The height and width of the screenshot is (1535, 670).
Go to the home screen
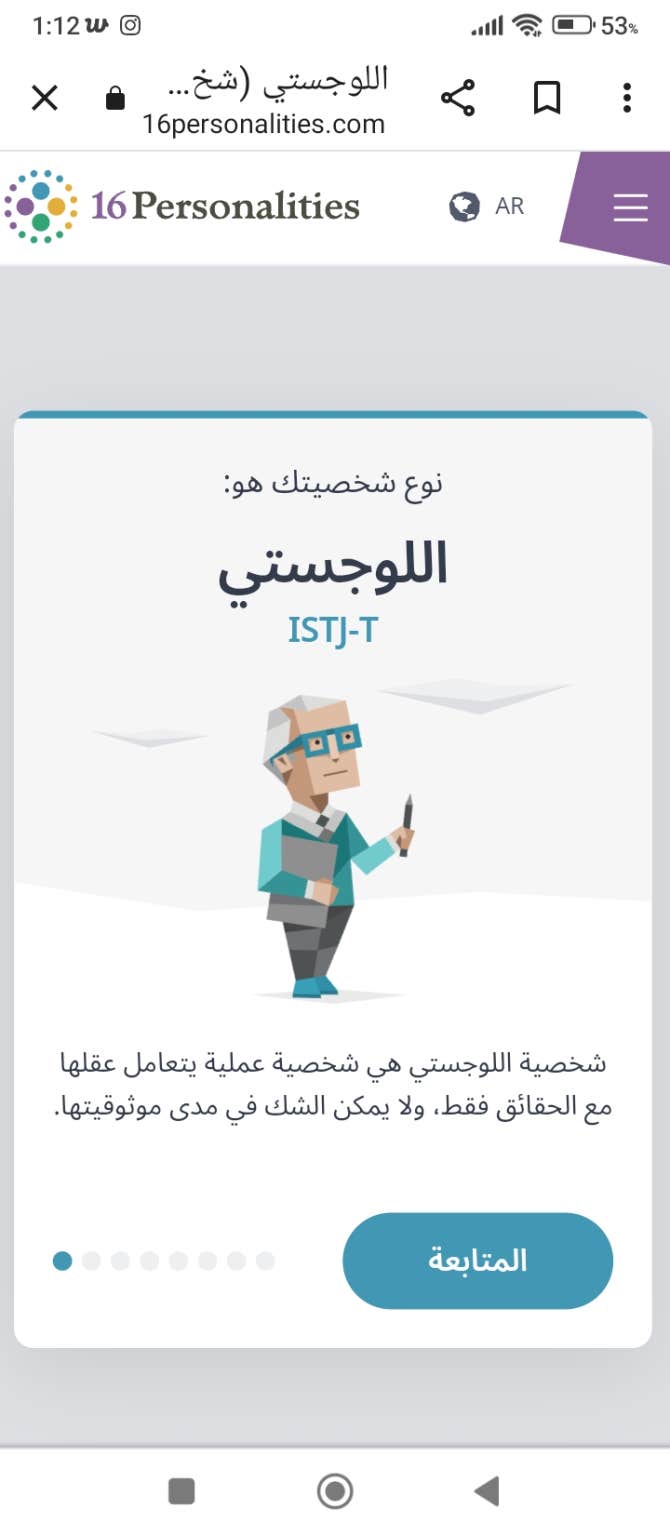tap(335, 1492)
